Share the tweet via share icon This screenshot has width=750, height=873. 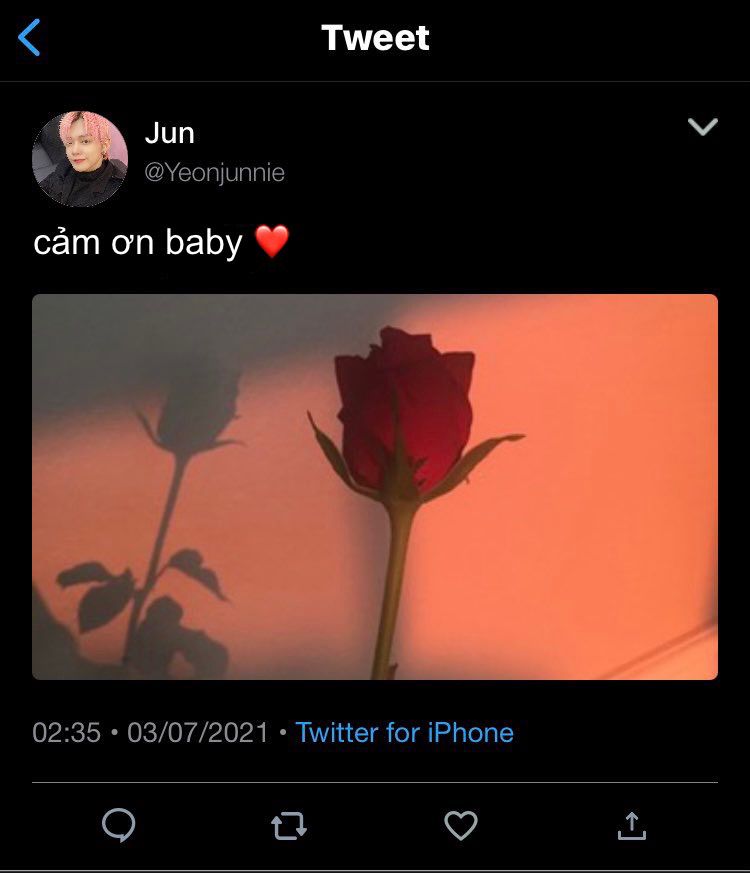[x=630, y=825]
